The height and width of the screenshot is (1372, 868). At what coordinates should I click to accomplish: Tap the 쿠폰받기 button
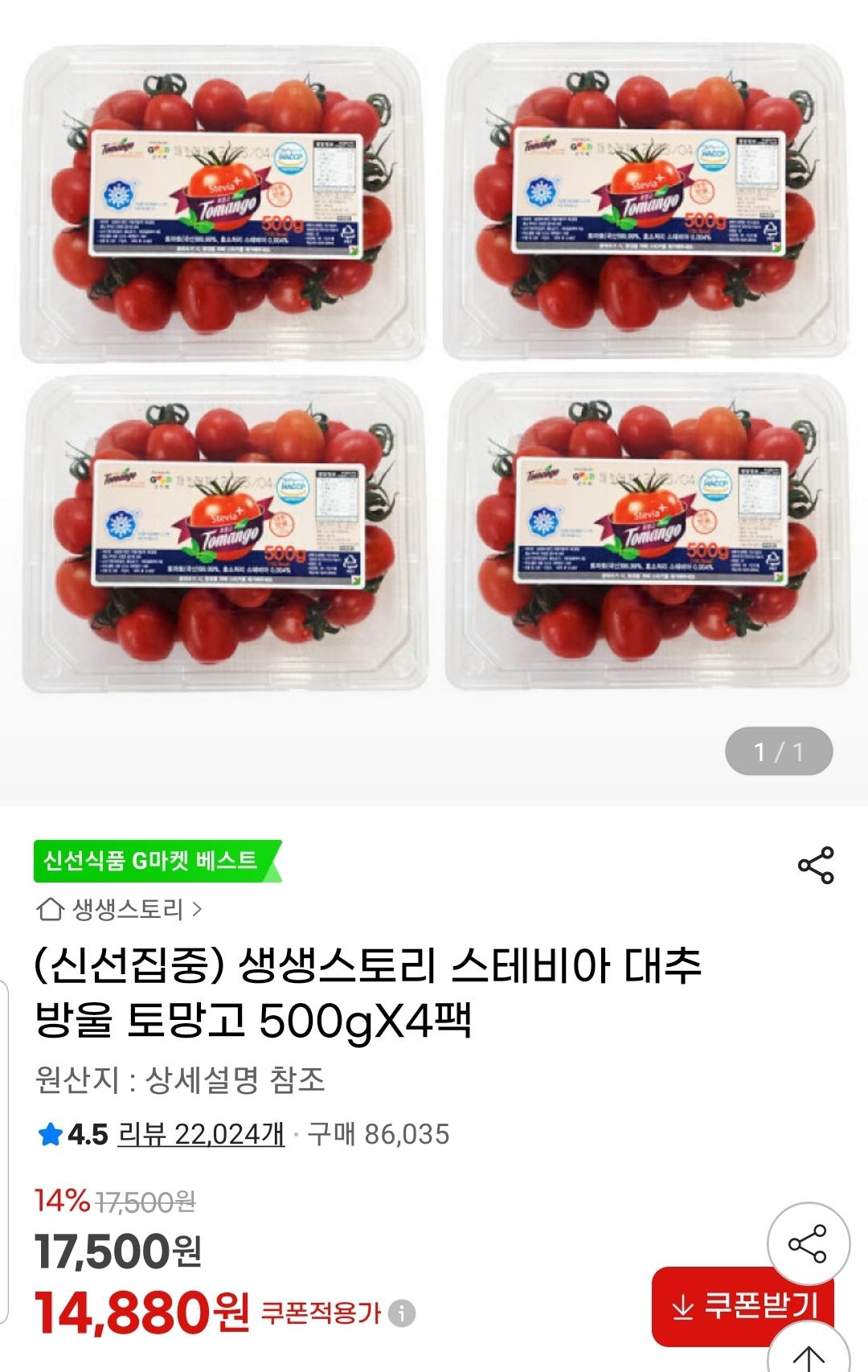742,1306
